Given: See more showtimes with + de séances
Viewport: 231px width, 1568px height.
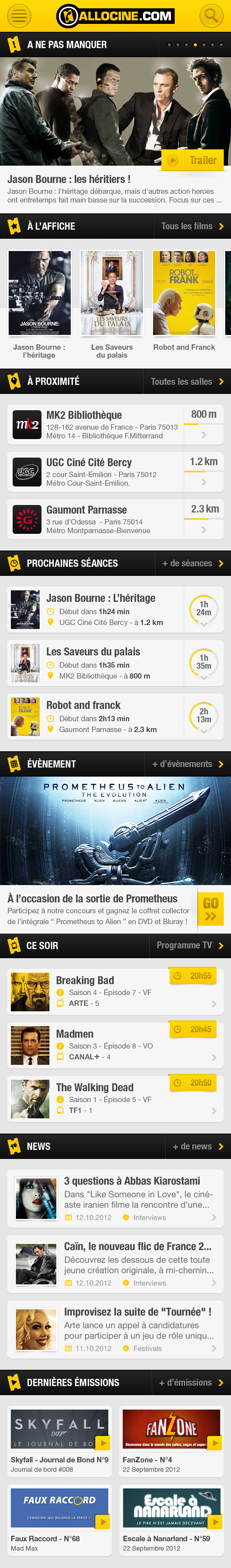Looking at the screenshot, I should pos(192,564).
